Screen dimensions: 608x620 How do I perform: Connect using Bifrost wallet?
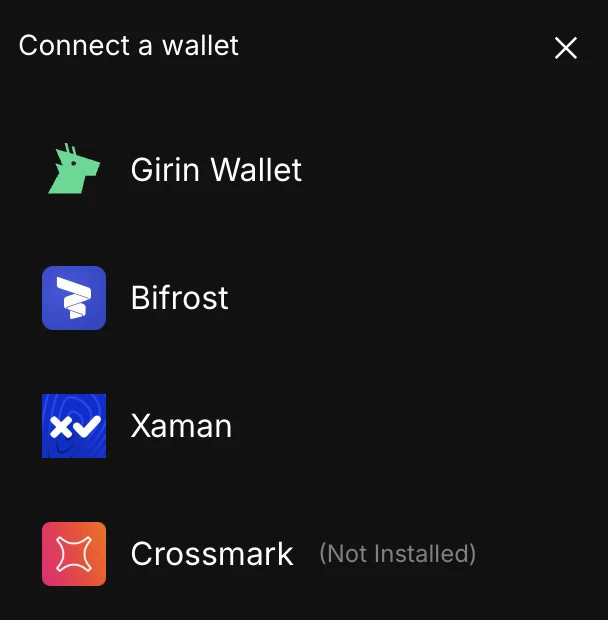tap(179, 298)
